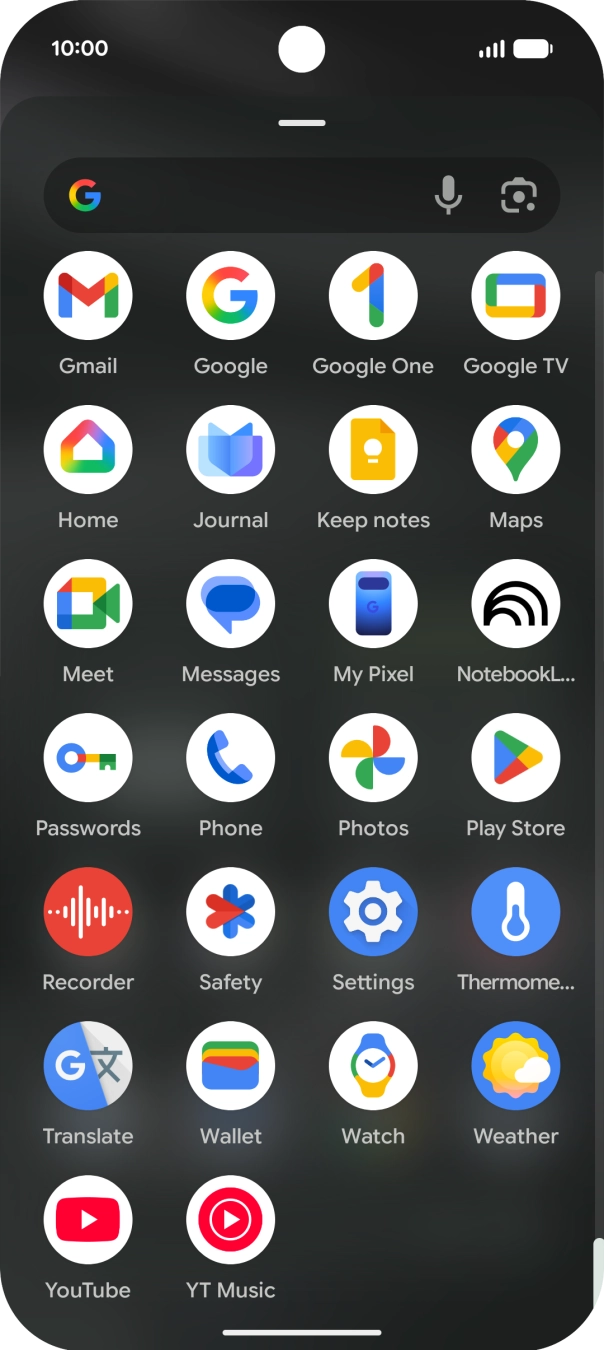Open the Meet app

coord(88,604)
